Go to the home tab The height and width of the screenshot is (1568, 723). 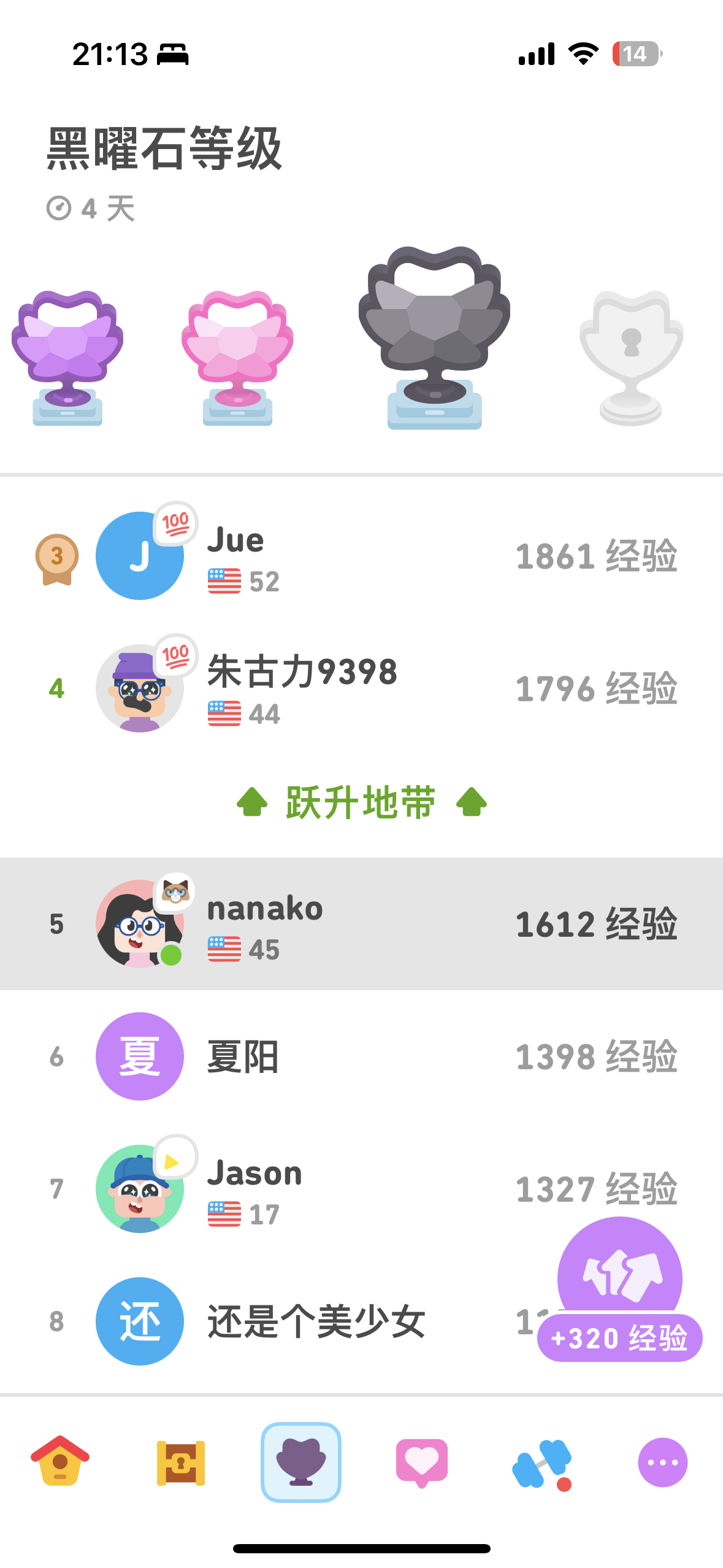point(60,1462)
